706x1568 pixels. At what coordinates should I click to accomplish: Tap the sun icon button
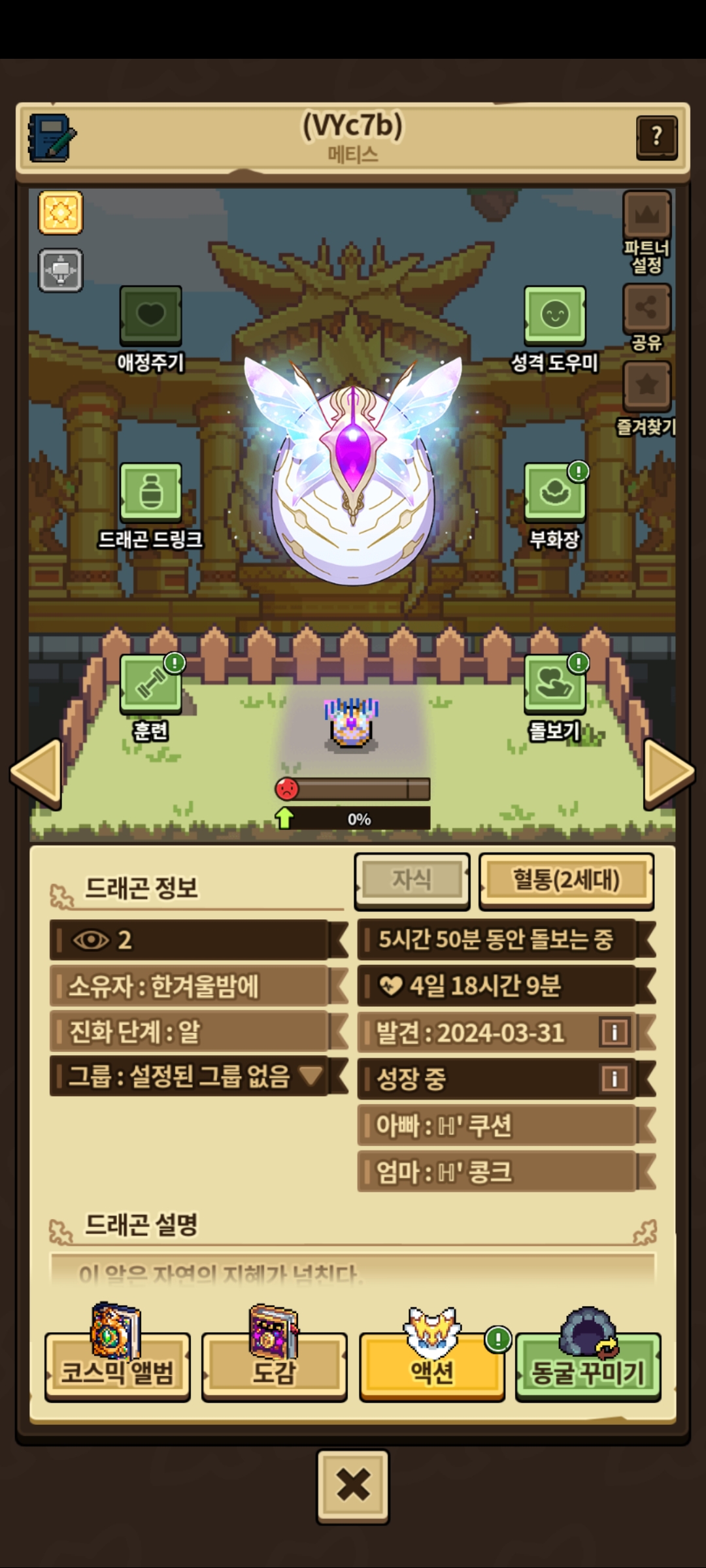60,212
